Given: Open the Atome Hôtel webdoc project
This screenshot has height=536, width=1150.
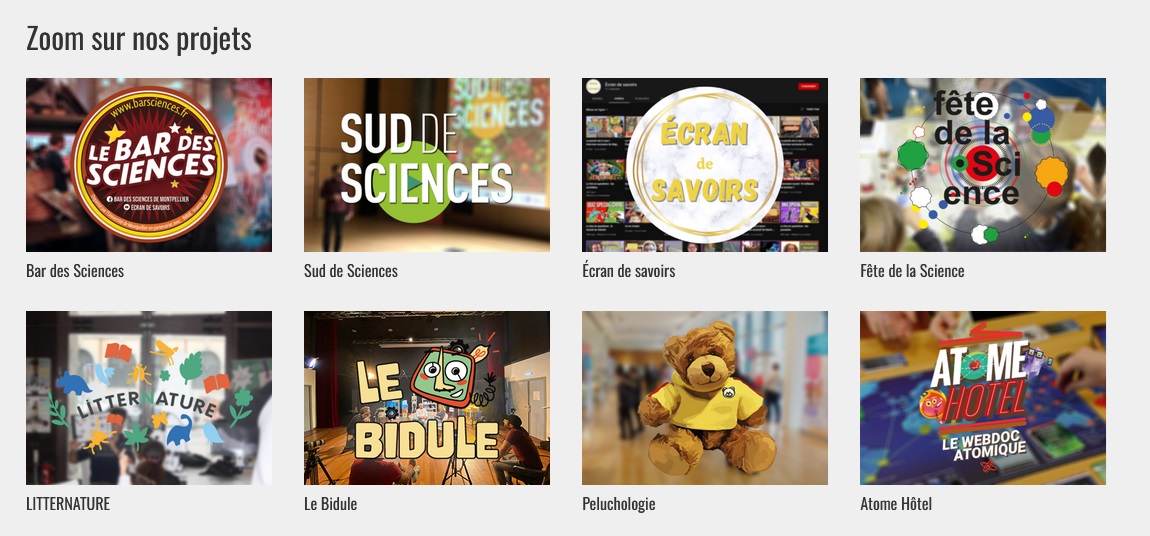Looking at the screenshot, I should [x=982, y=398].
